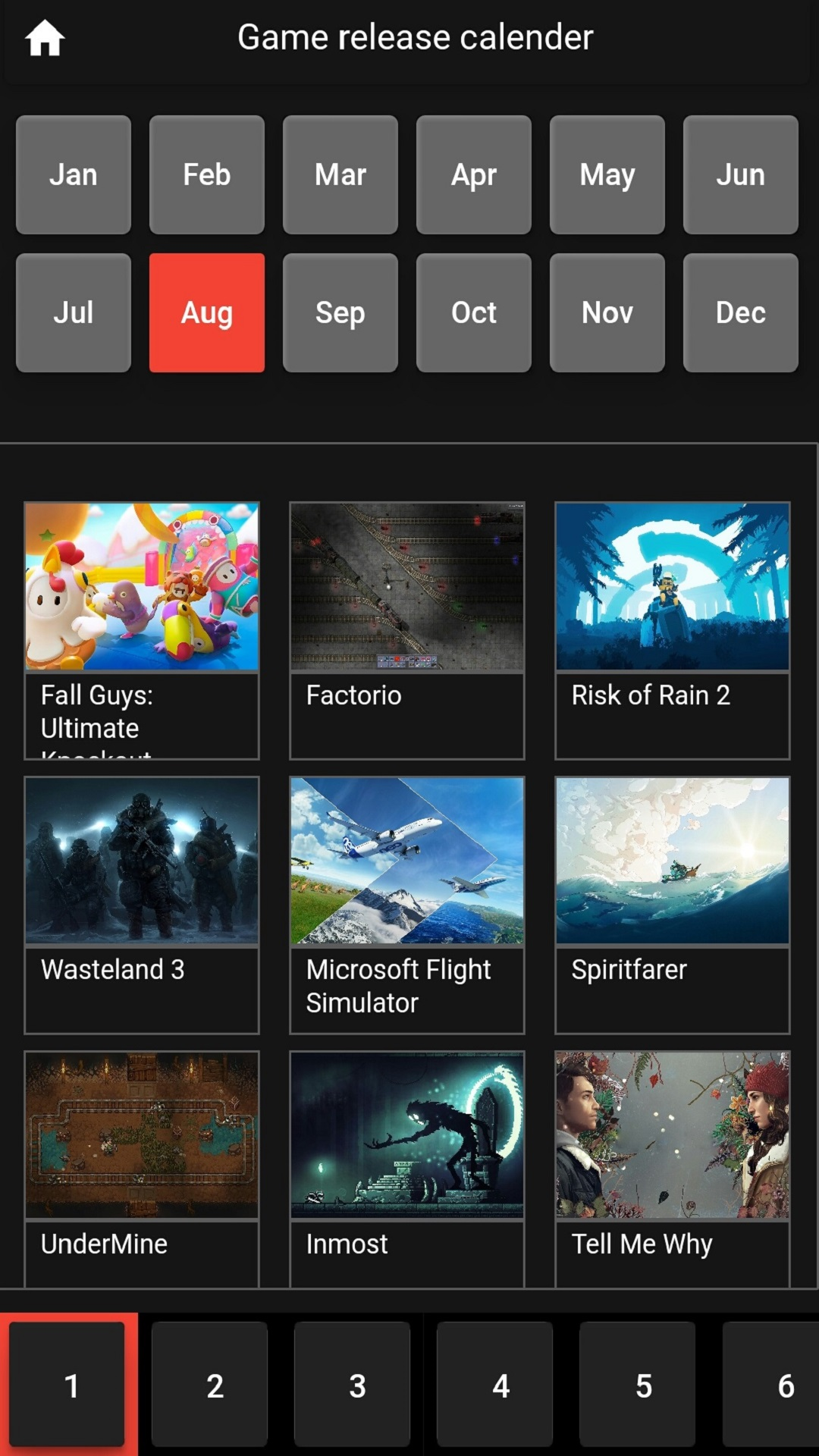Choose the Jun month button
The height and width of the screenshot is (1456, 819).
(x=740, y=175)
